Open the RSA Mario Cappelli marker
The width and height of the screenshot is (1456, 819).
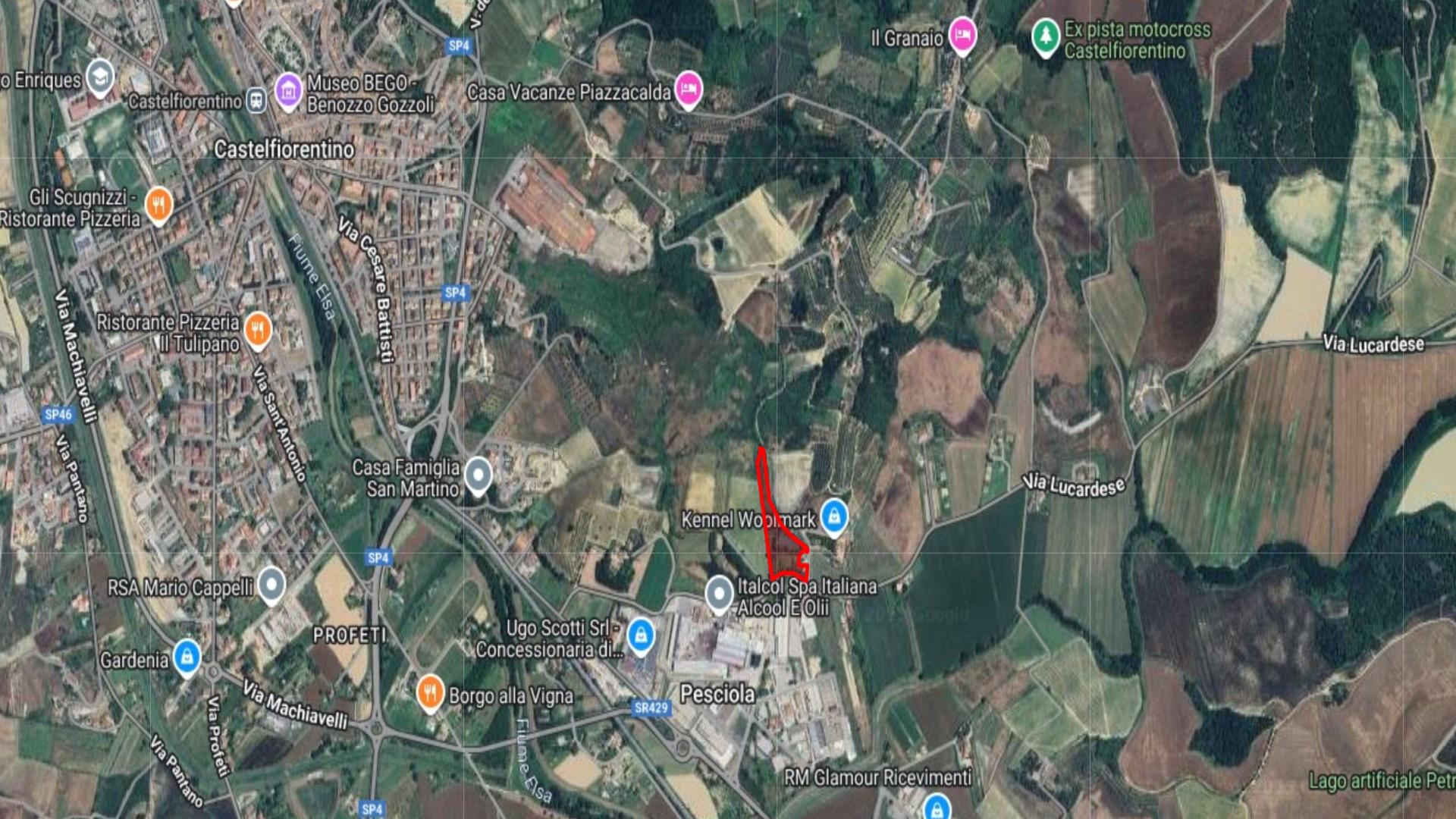271,585
